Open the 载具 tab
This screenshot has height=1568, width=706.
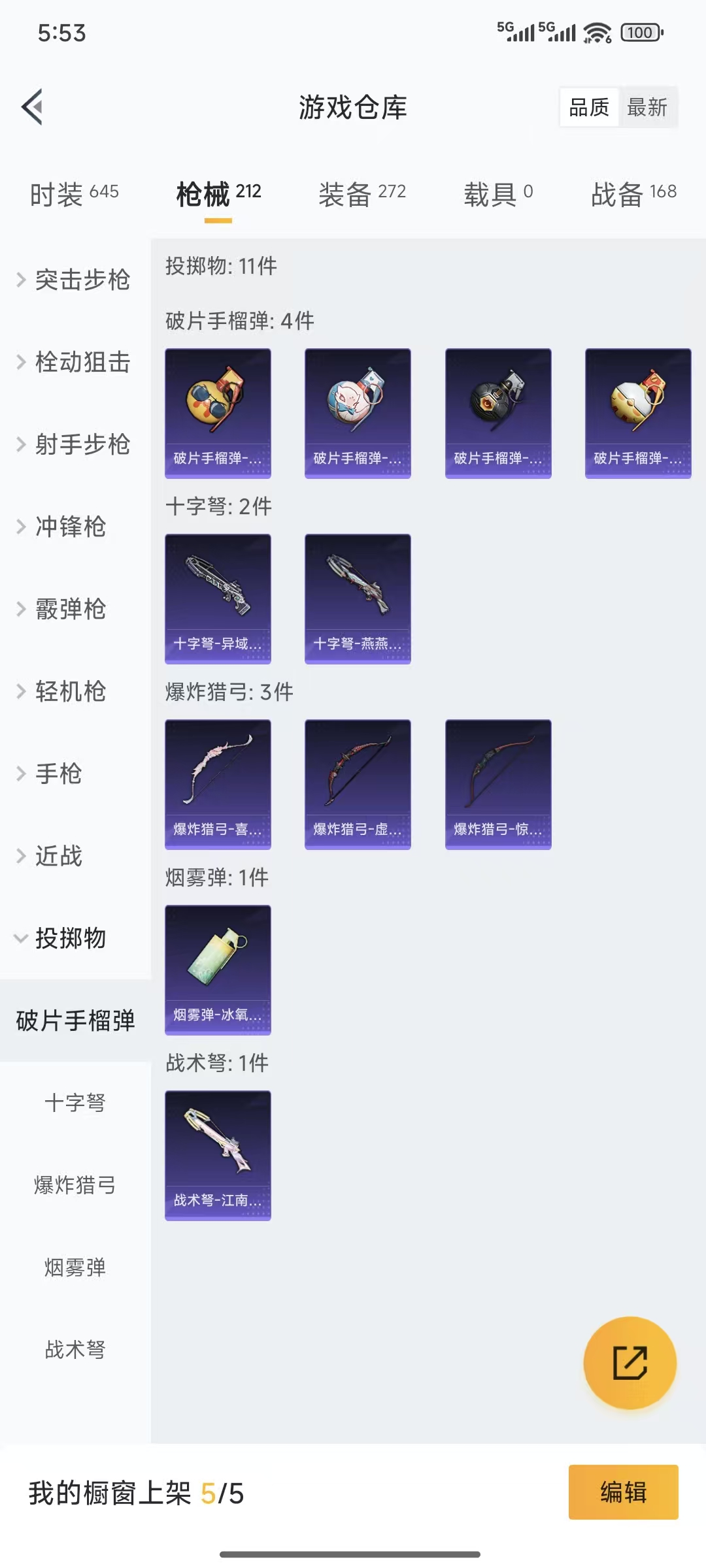498,193
